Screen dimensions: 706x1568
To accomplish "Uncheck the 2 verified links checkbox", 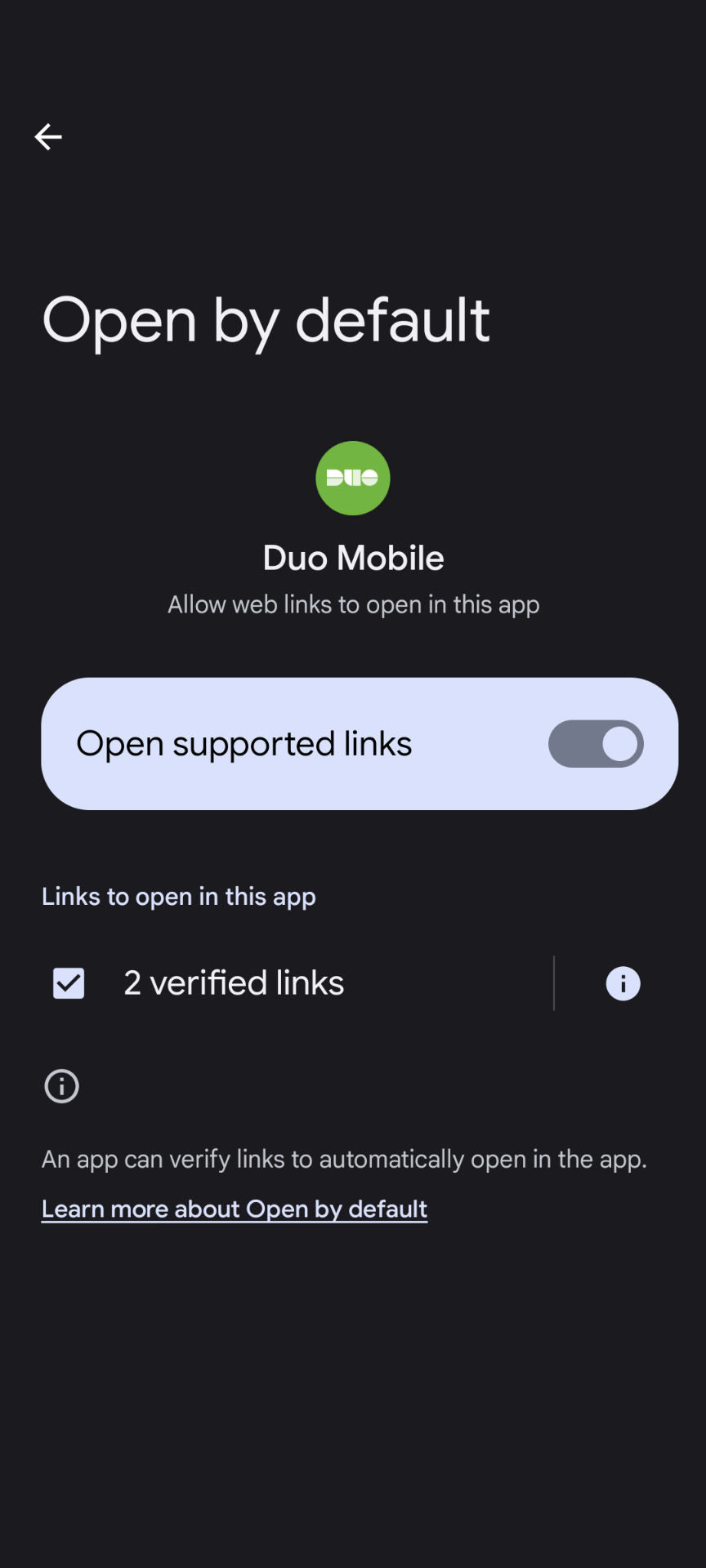I will pos(69,983).
